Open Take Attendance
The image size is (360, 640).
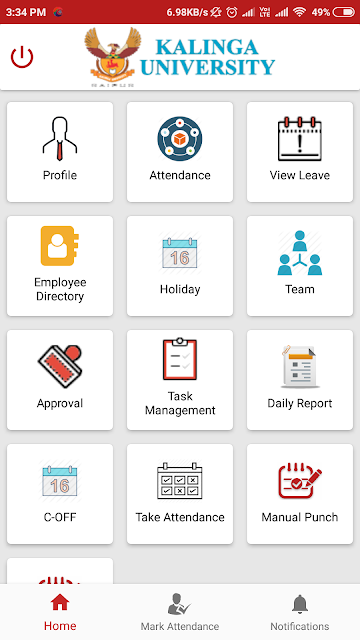[180, 494]
